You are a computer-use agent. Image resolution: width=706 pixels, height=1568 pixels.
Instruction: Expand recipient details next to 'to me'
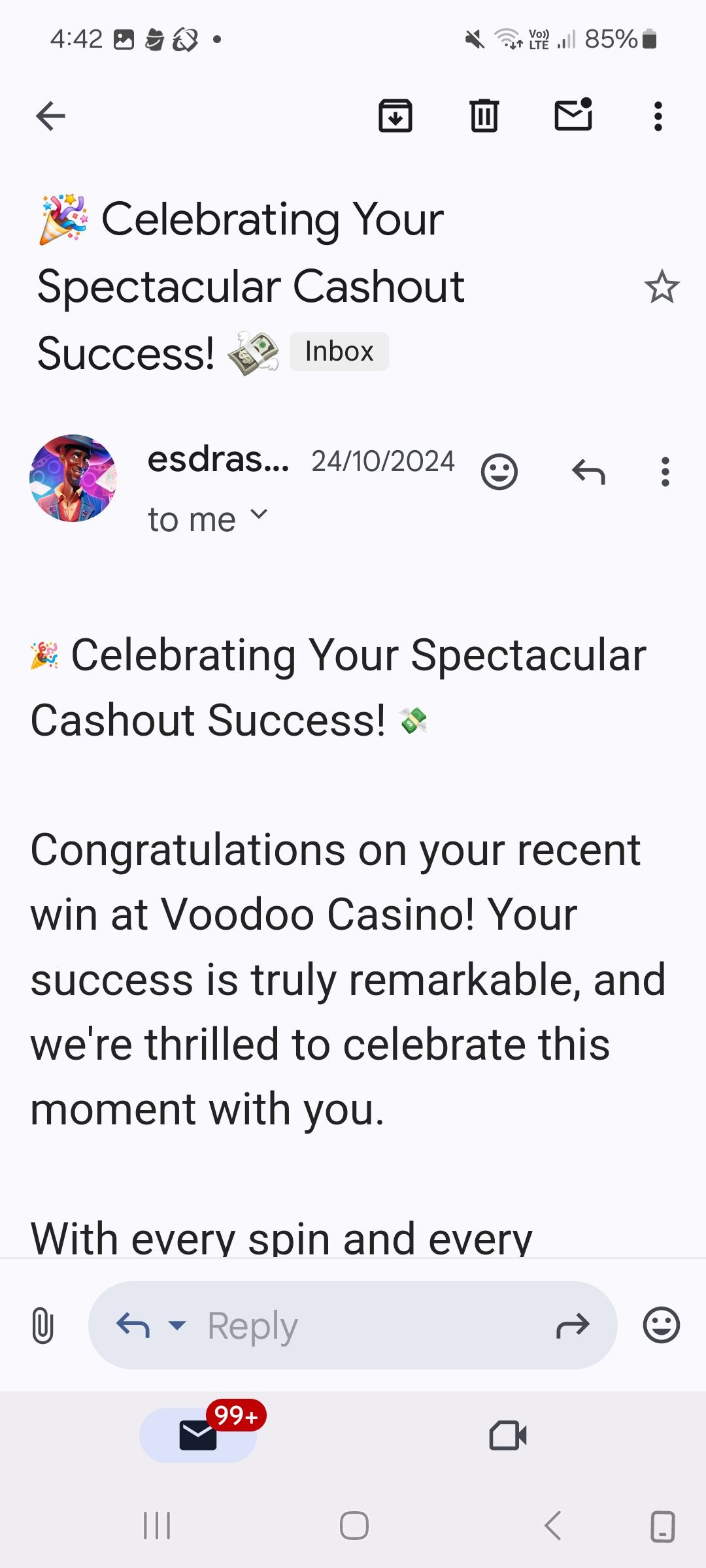click(260, 515)
